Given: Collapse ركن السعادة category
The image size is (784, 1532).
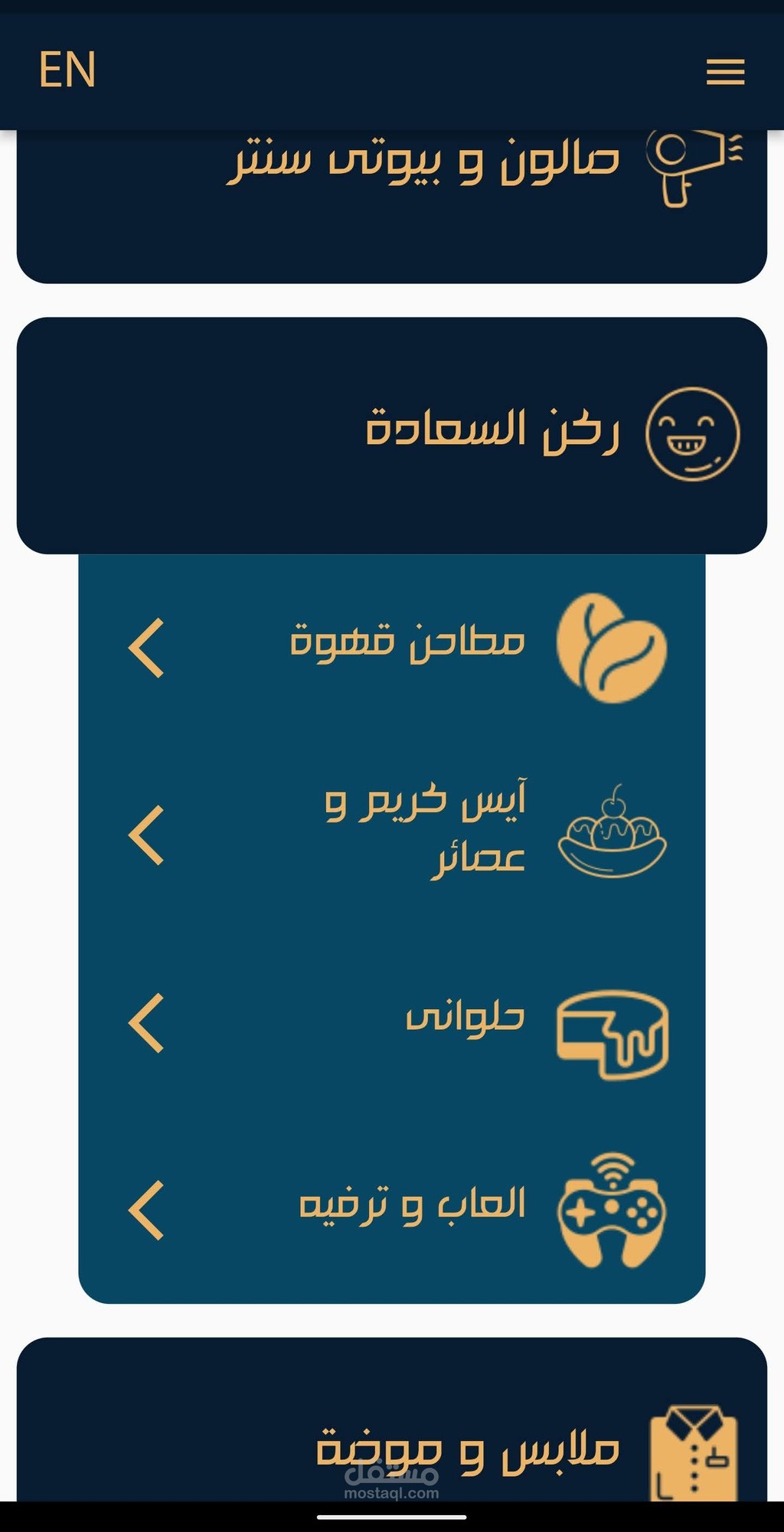Looking at the screenshot, I should 392,436.
